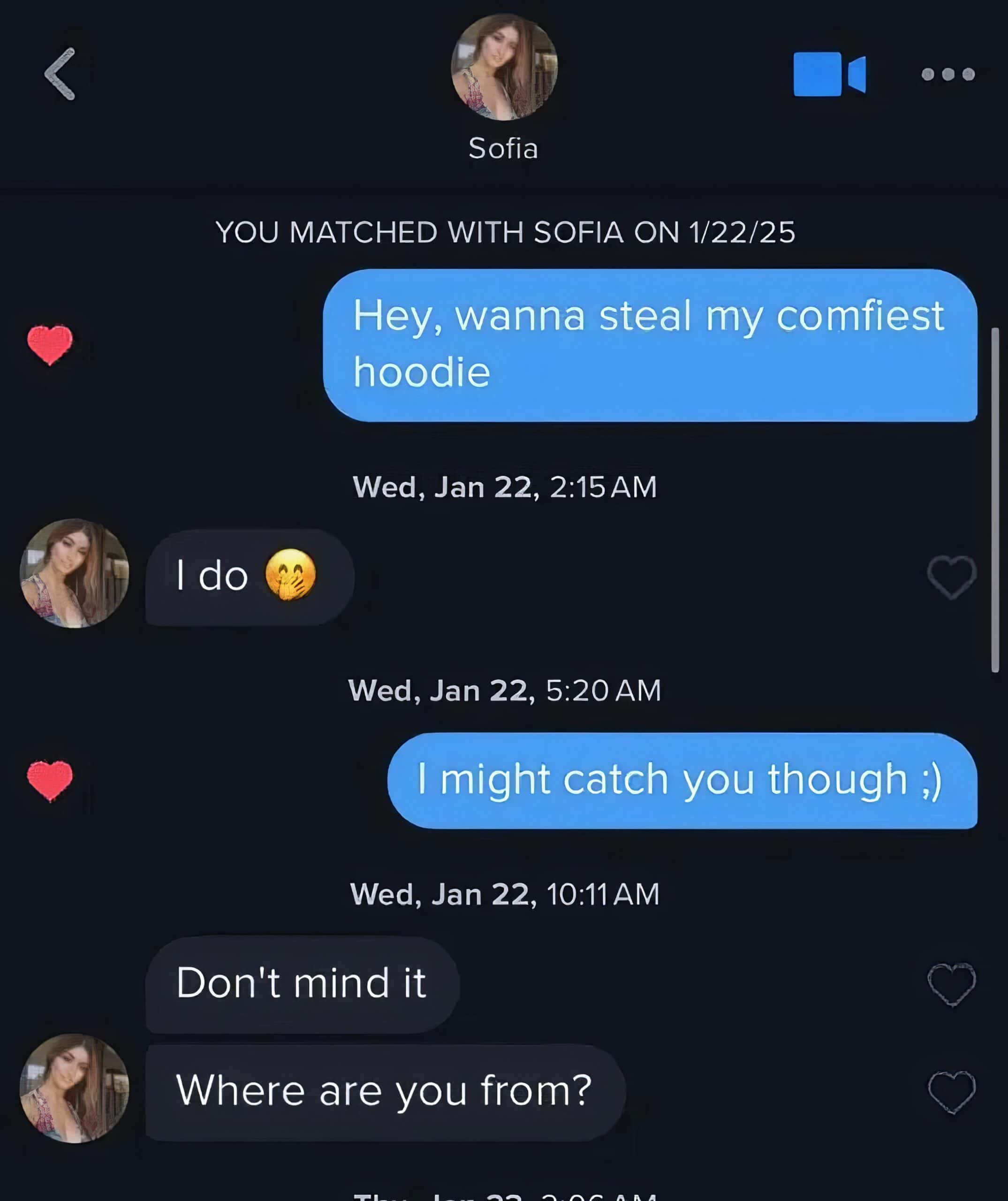
Task: Like the "I do" message
Action: 951,577
